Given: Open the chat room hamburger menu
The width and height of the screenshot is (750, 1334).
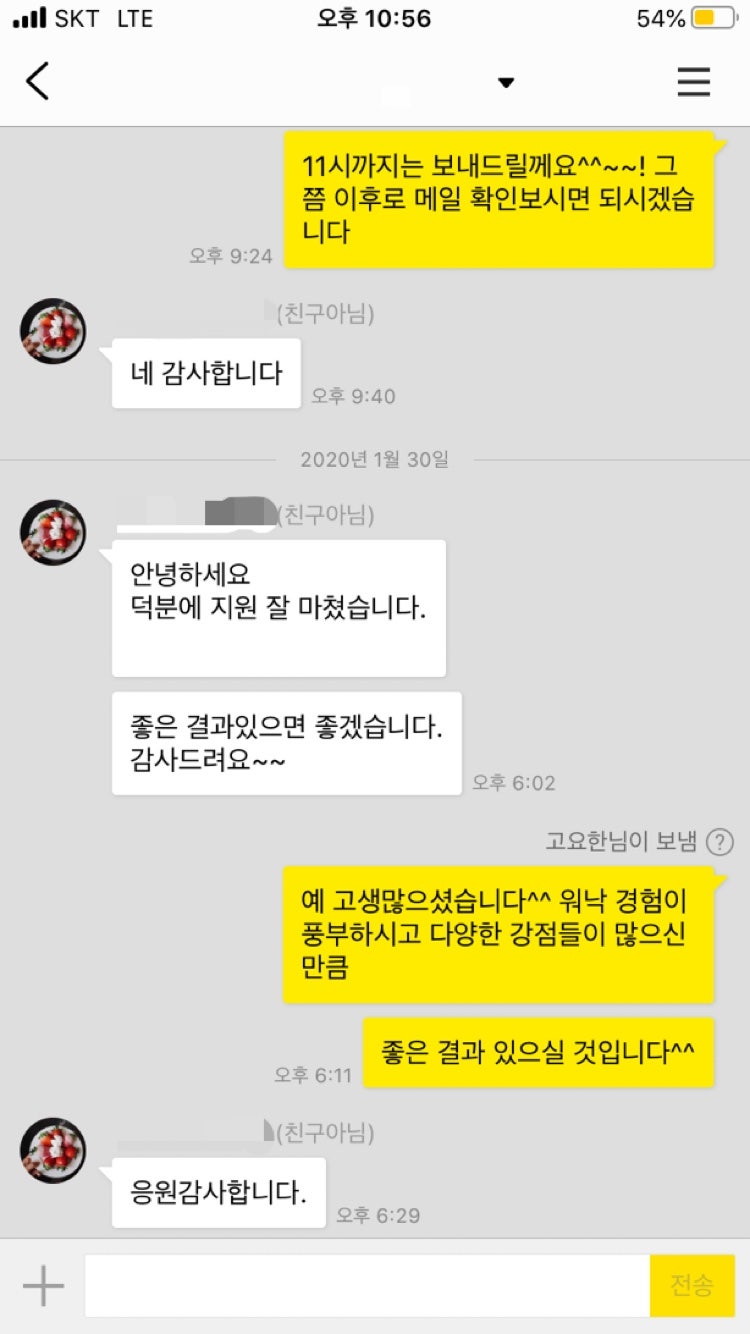Looking at the screenshot, I should (693, 81).
